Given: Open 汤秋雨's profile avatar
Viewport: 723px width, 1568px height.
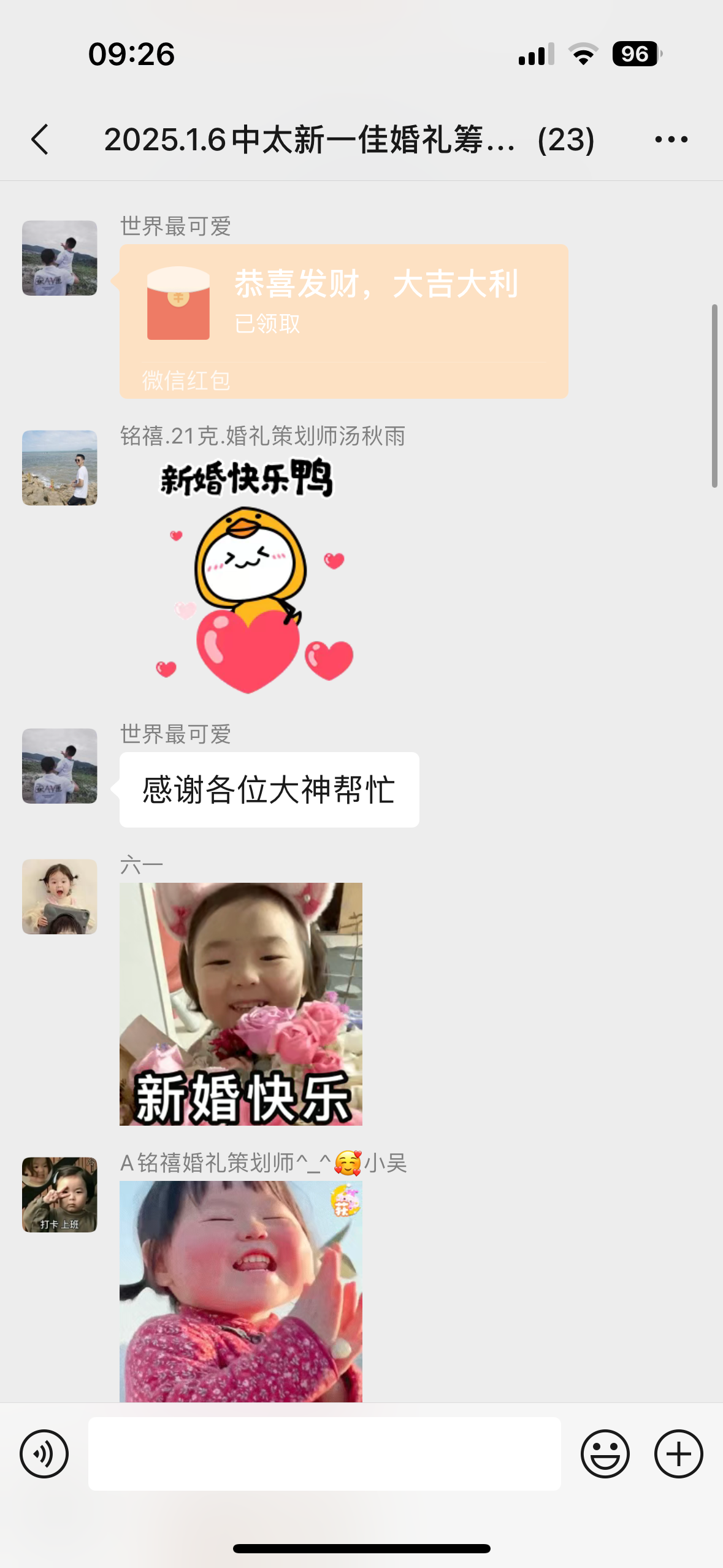Looking at the screenshot, I should 59,467.
